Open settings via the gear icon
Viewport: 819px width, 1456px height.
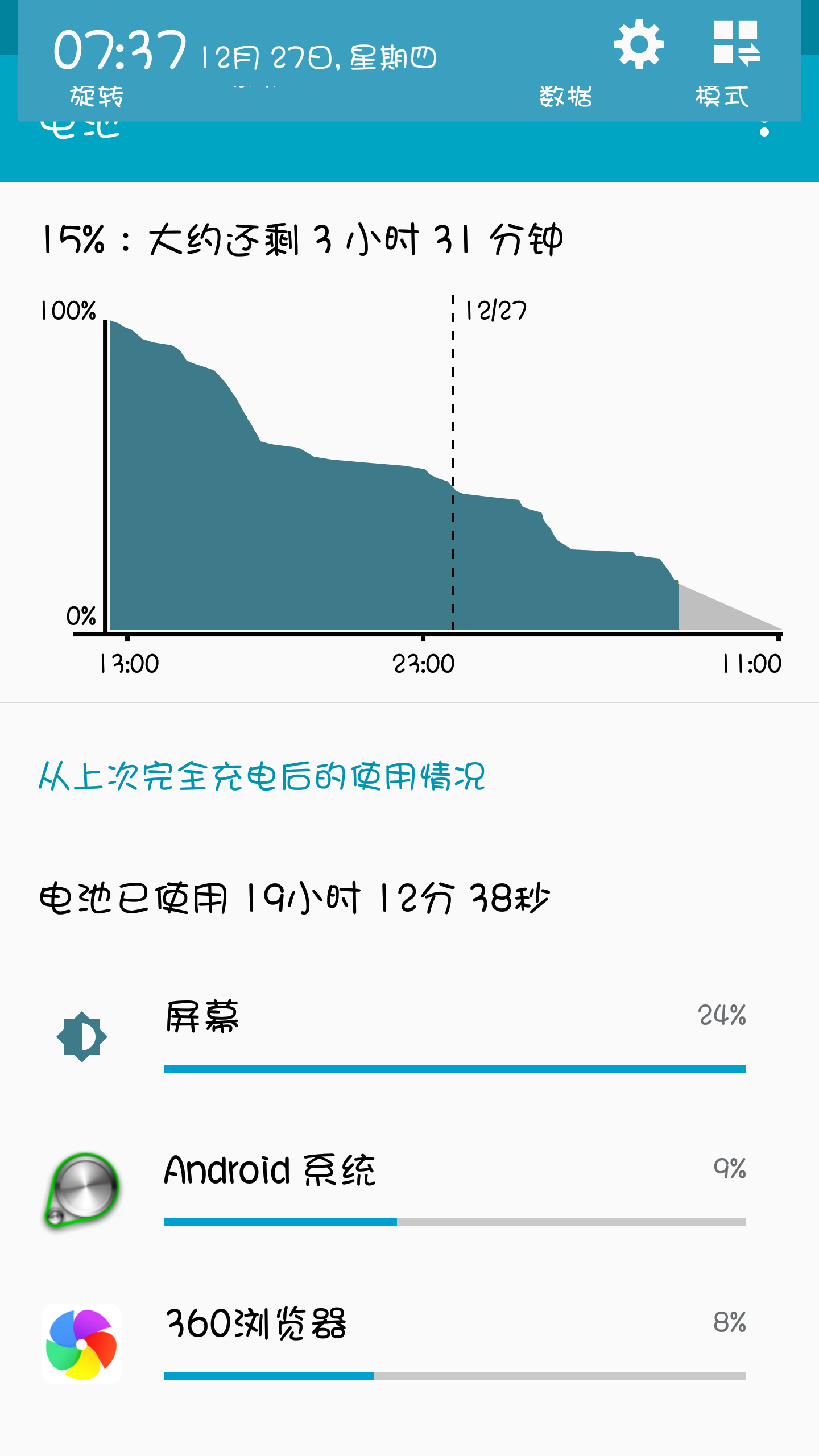coord(639,44)
